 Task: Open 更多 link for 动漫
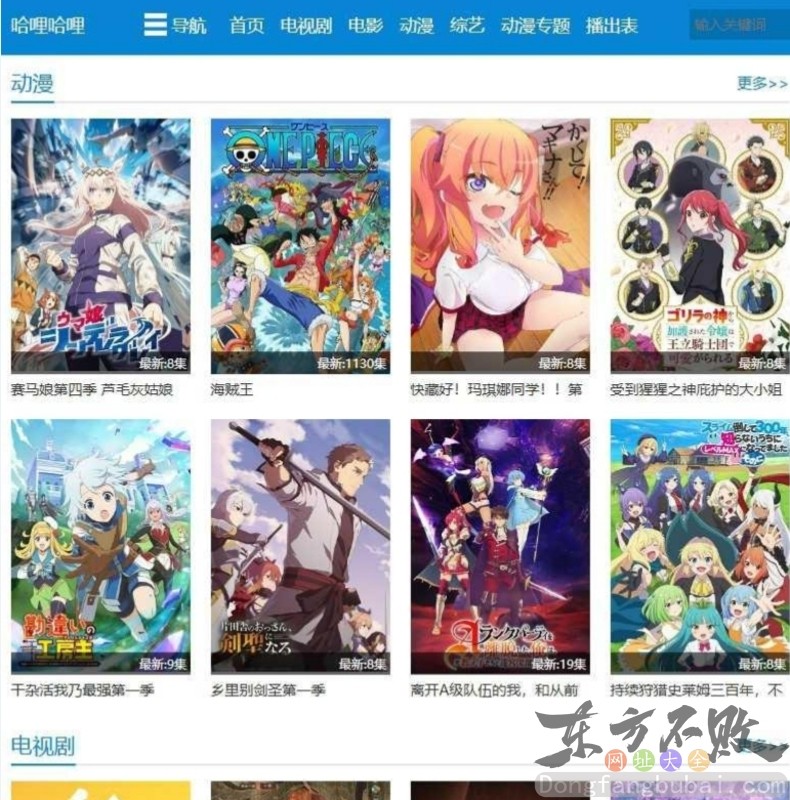point(762,83)
